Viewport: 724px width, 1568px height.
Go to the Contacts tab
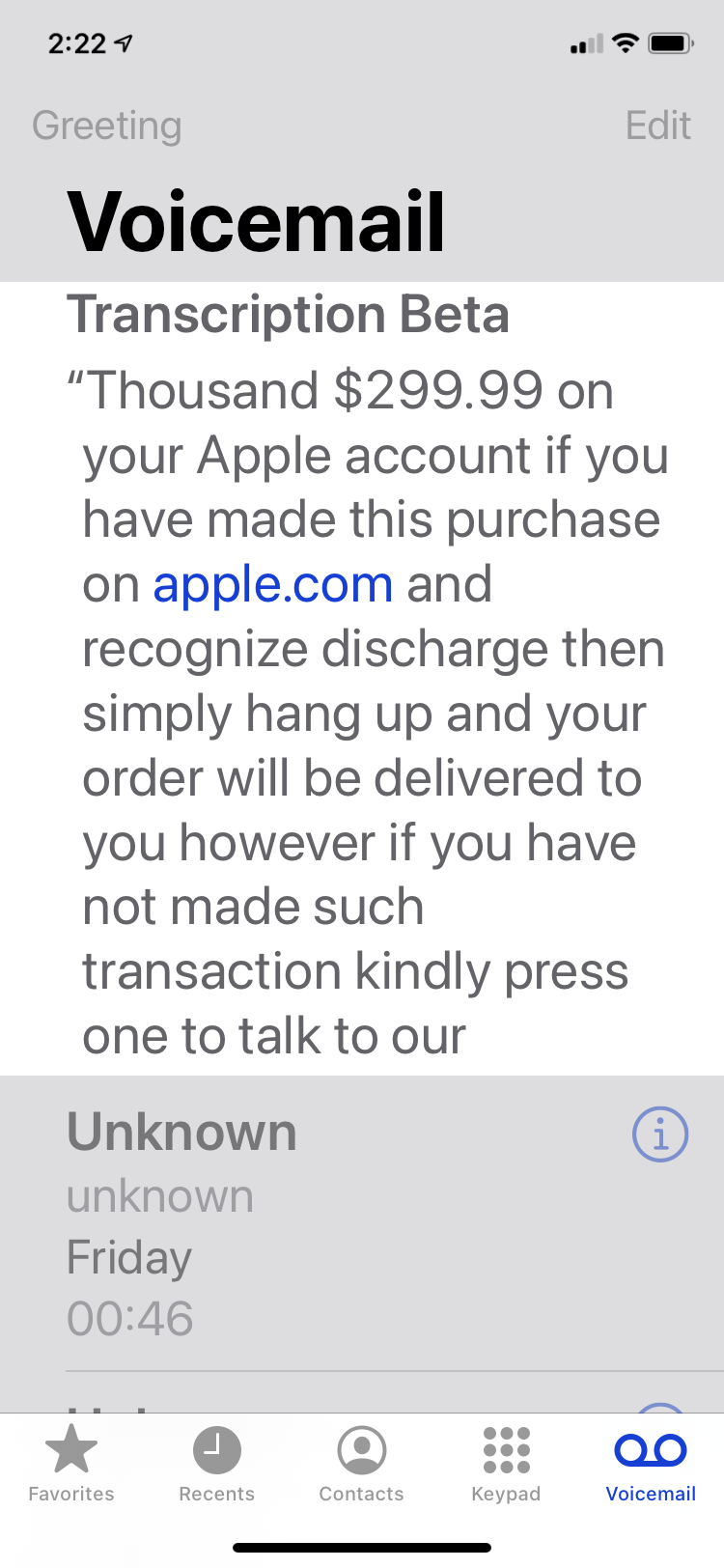click(361, 1464)
